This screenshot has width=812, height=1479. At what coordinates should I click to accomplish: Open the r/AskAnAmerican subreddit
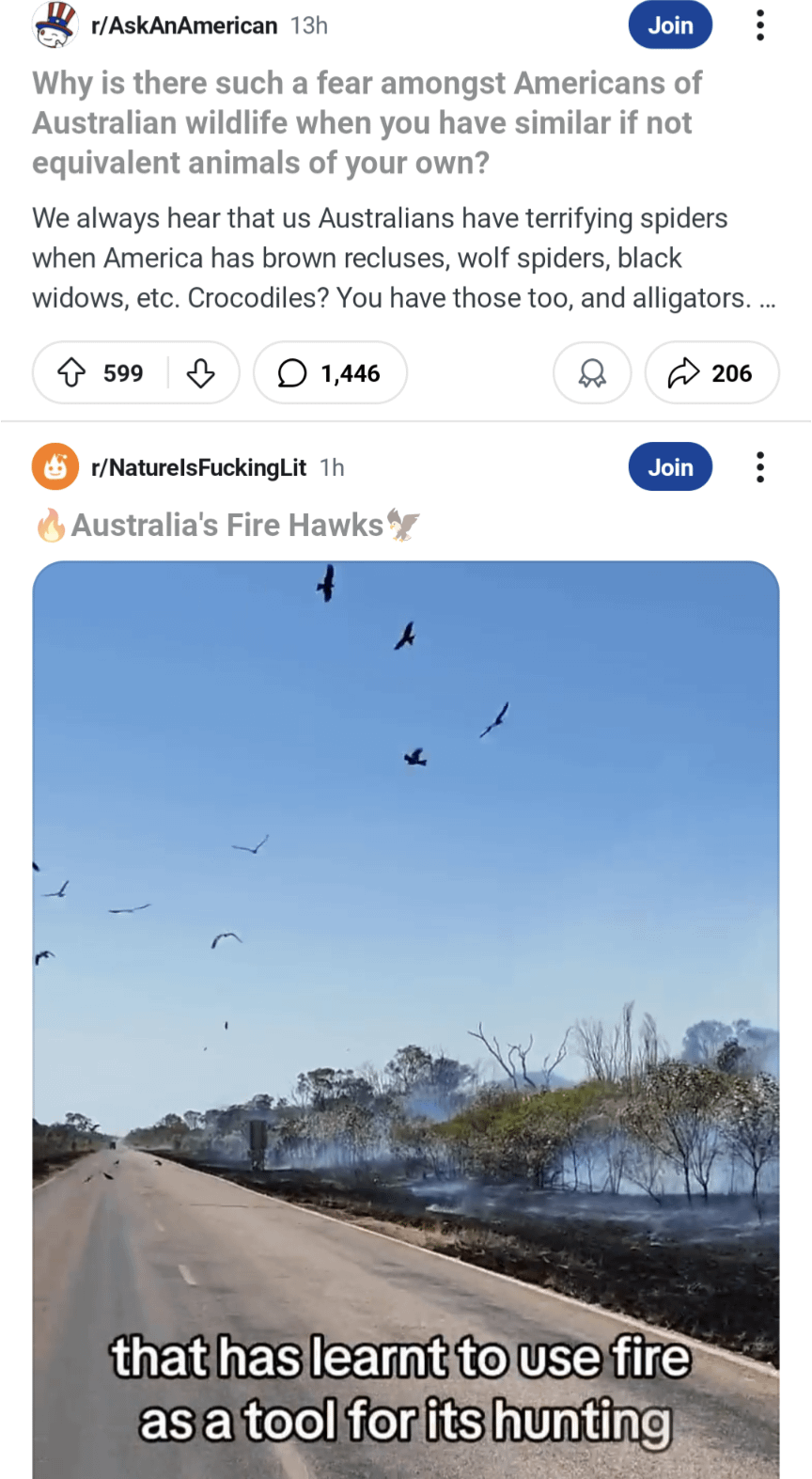(183, 25)
